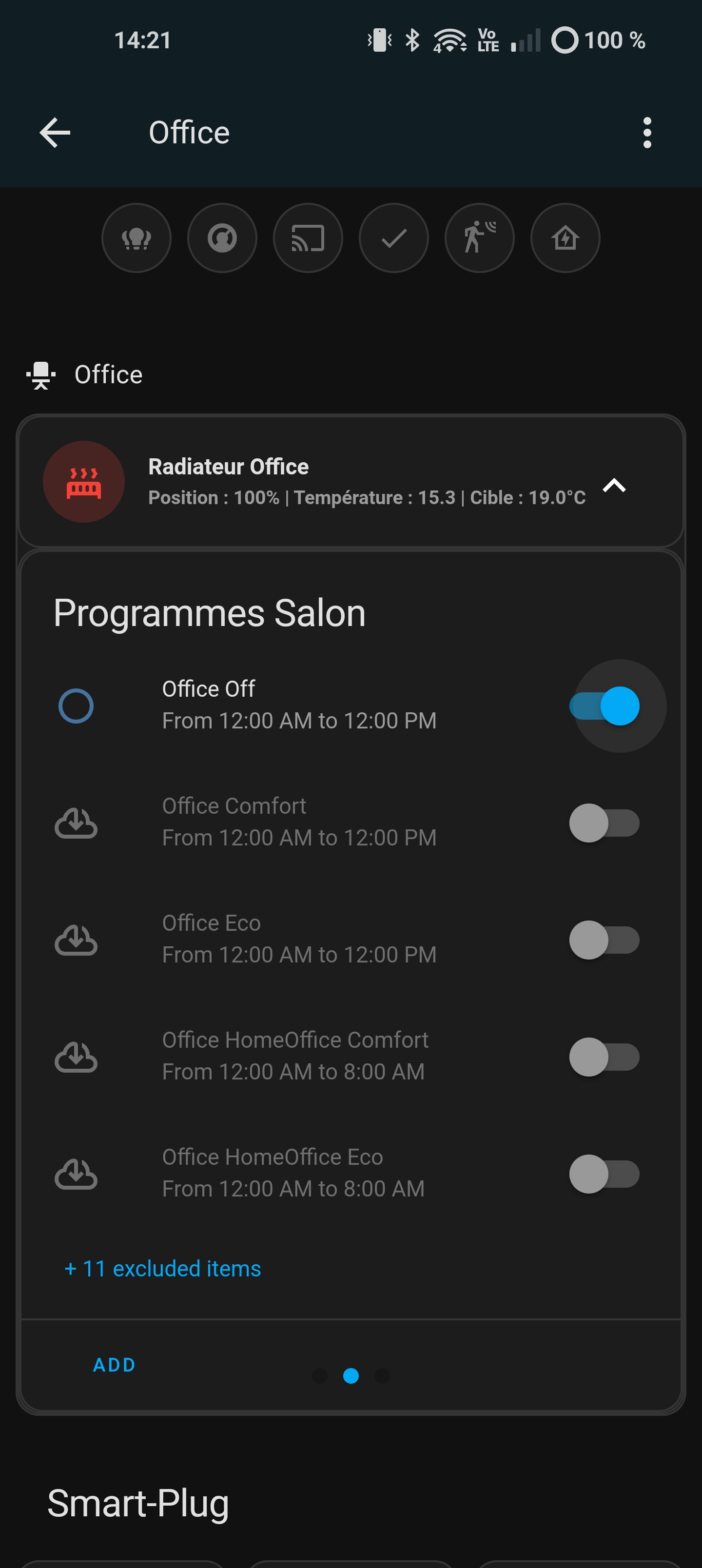
Task: Collapse the Radiateur Office card
Action: [614, 485]
